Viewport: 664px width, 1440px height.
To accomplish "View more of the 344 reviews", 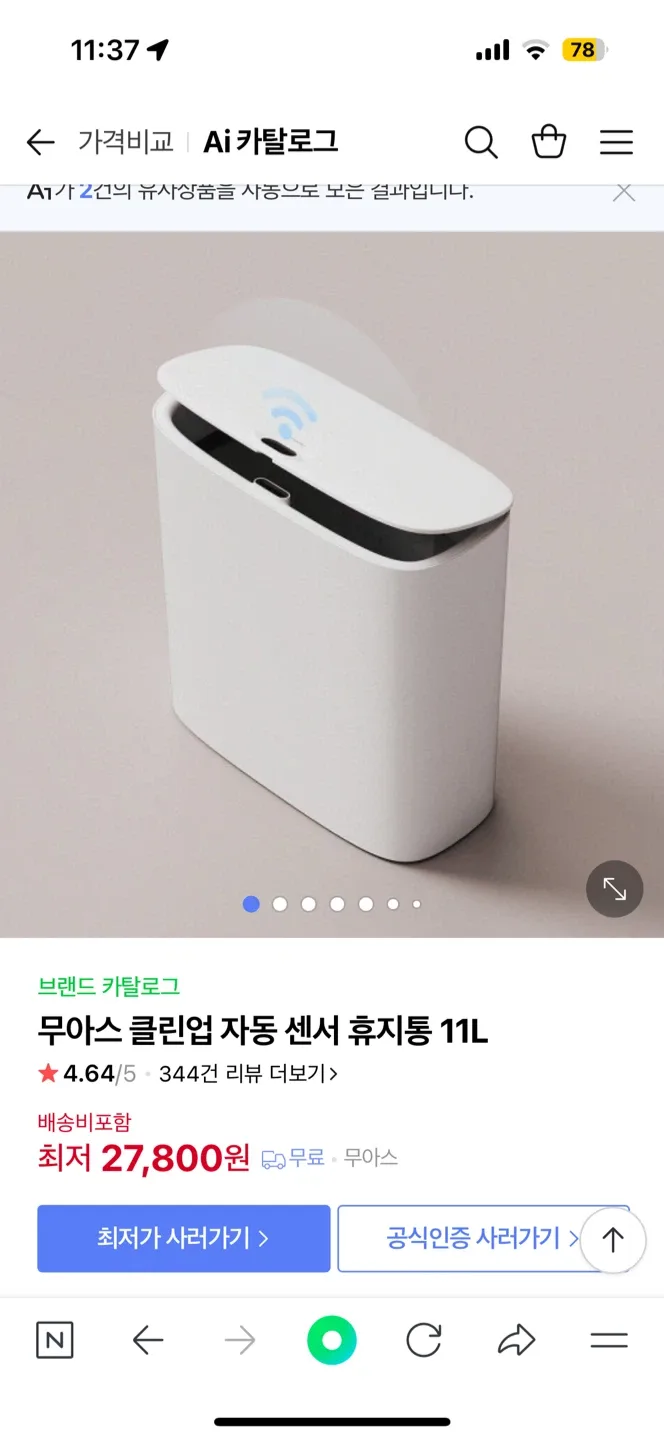I will click(x=248, y=1074).
